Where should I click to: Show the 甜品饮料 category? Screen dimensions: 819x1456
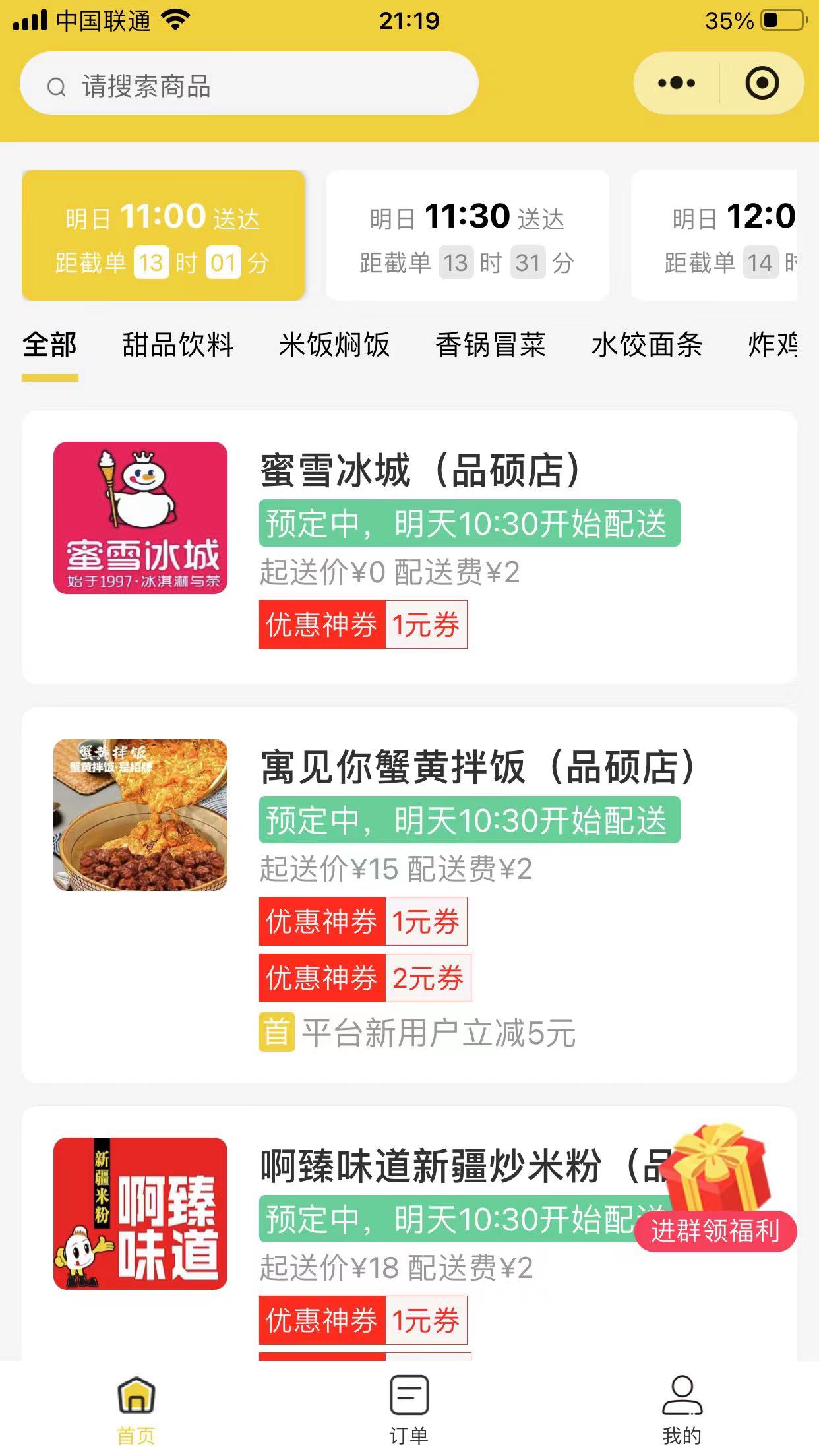point(178,346)
